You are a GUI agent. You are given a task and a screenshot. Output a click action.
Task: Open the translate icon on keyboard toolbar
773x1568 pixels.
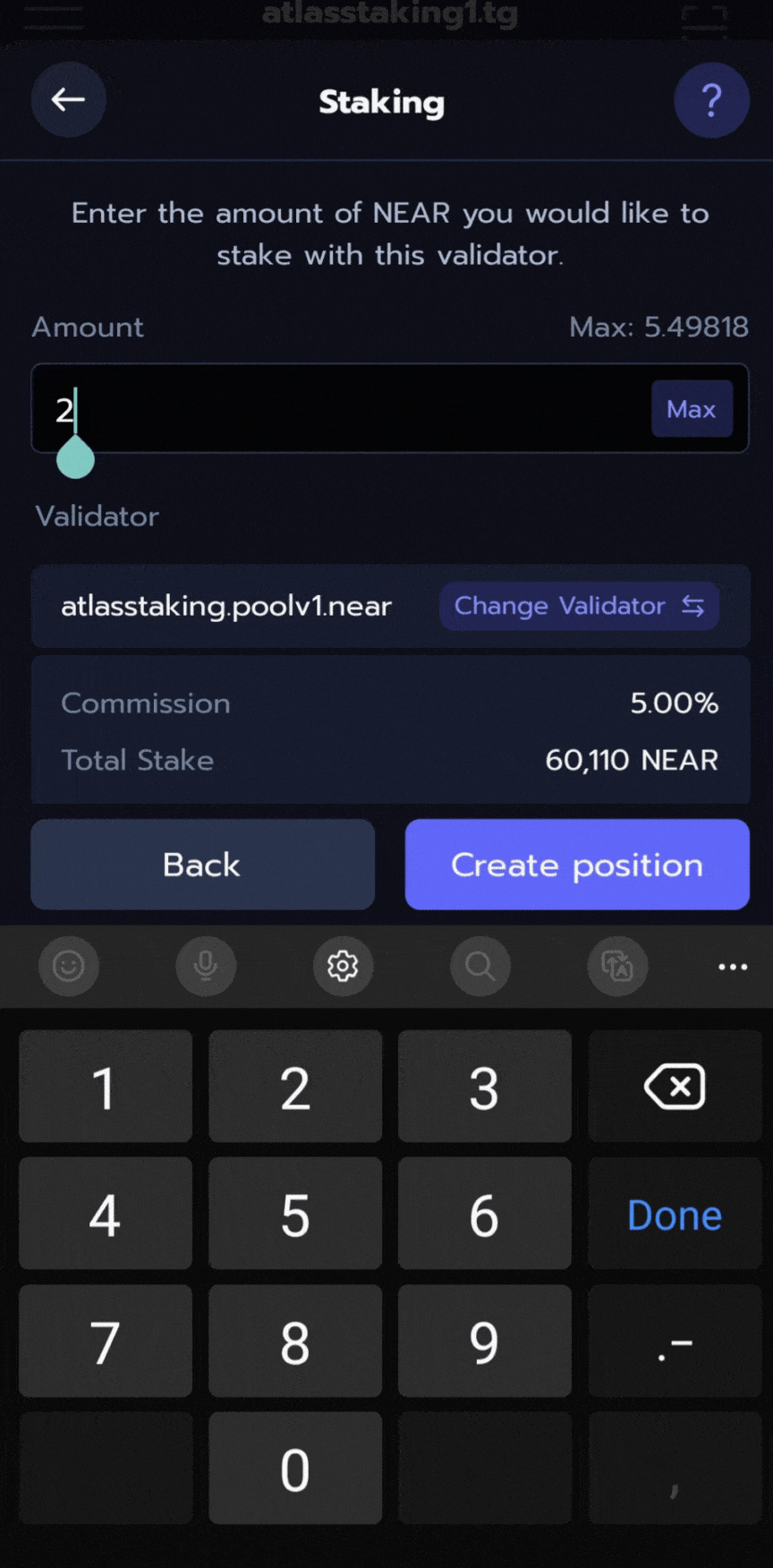tap(616, 967)
